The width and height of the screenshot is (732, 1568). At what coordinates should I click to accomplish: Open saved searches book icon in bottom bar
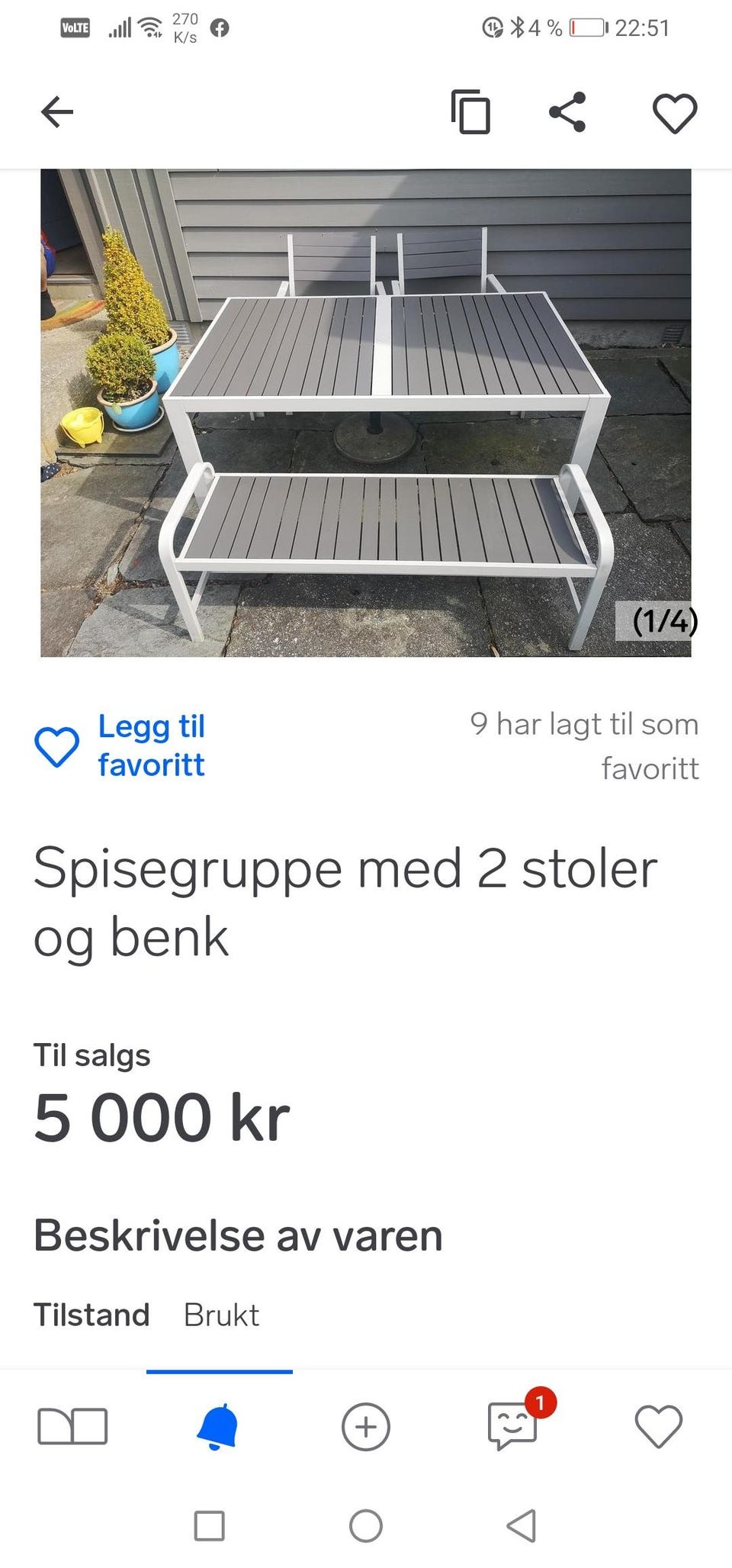pos(72,1426)
